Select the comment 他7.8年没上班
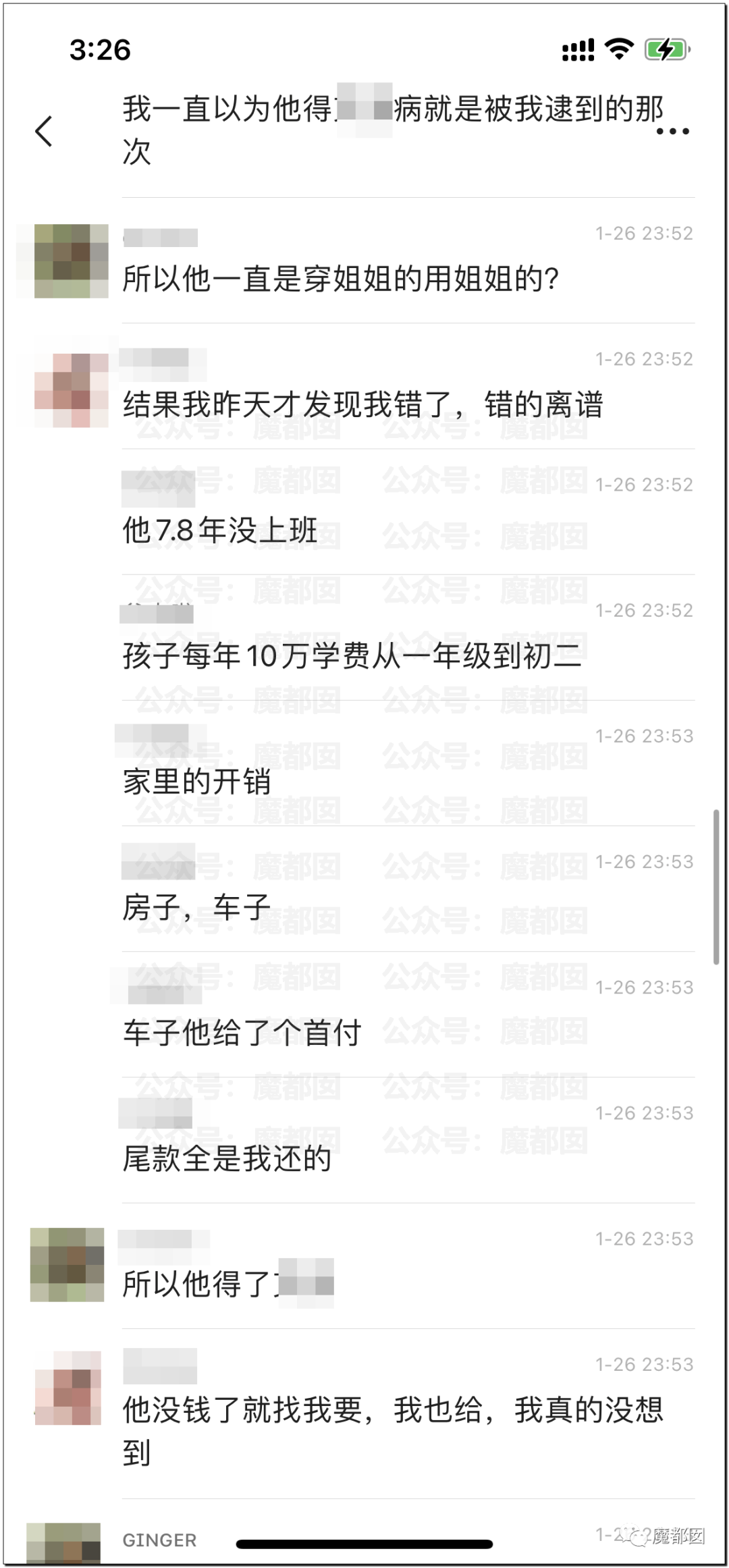Viewport: 729px width, 1568px height. coord(220,531)
